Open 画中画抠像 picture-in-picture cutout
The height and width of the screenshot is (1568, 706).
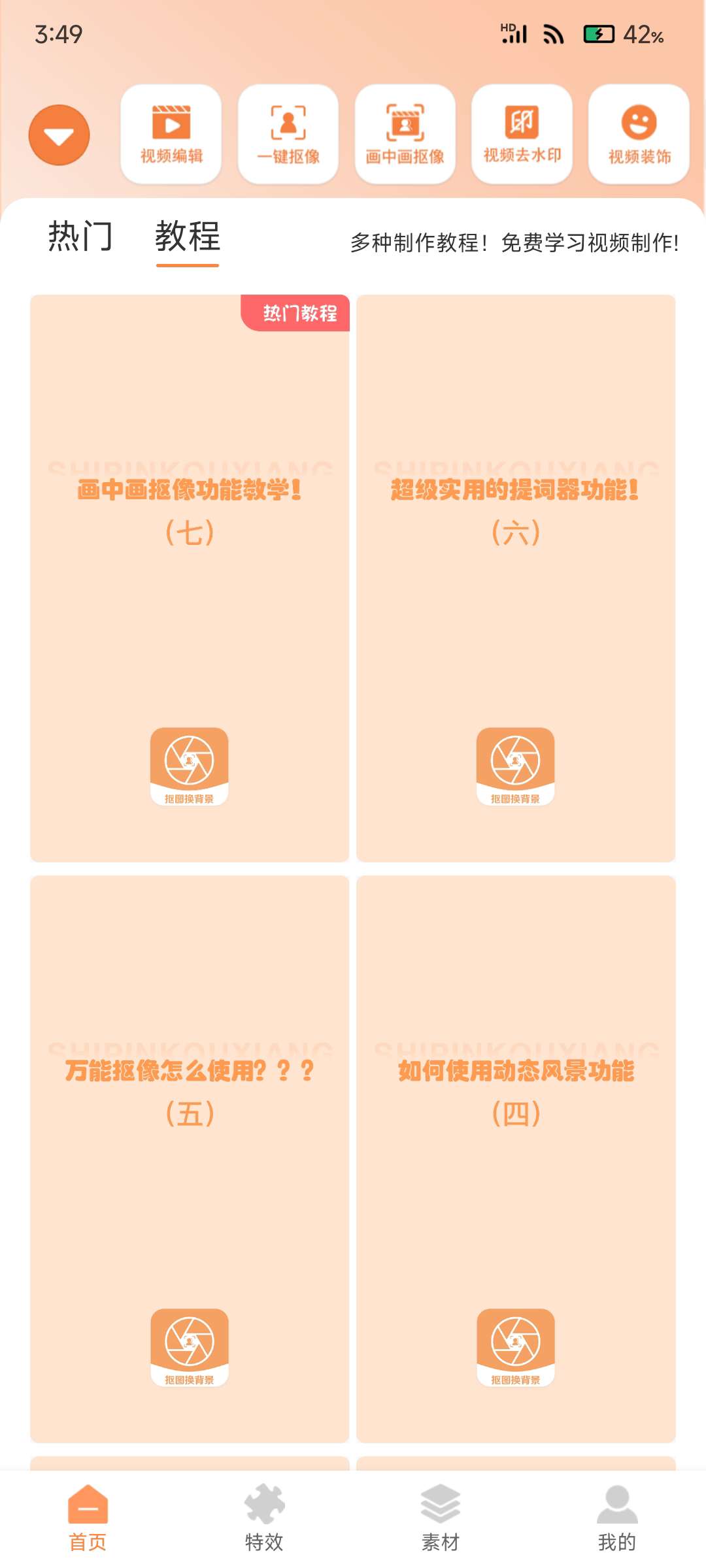click(x=405, y=134)
